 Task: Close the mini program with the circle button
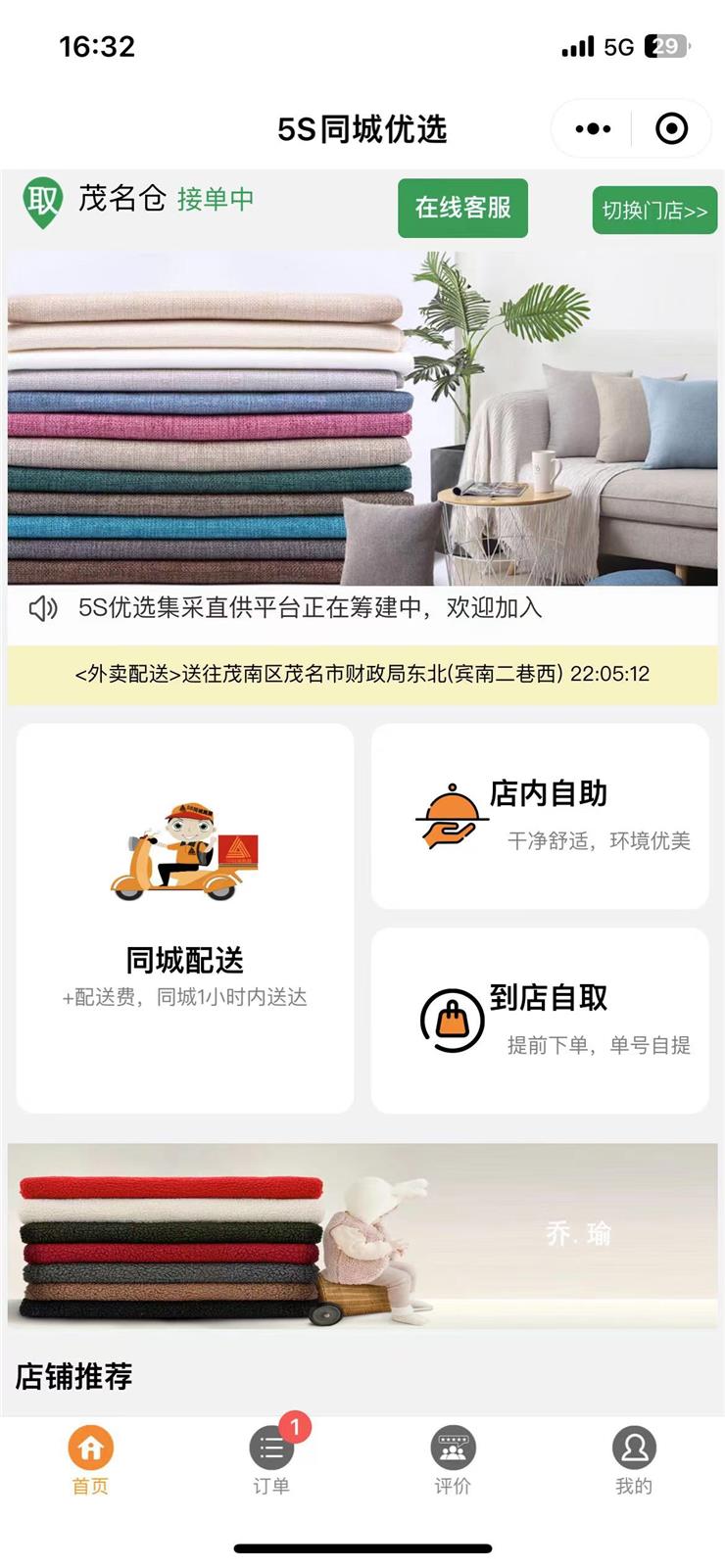click(x=671, y=128)
